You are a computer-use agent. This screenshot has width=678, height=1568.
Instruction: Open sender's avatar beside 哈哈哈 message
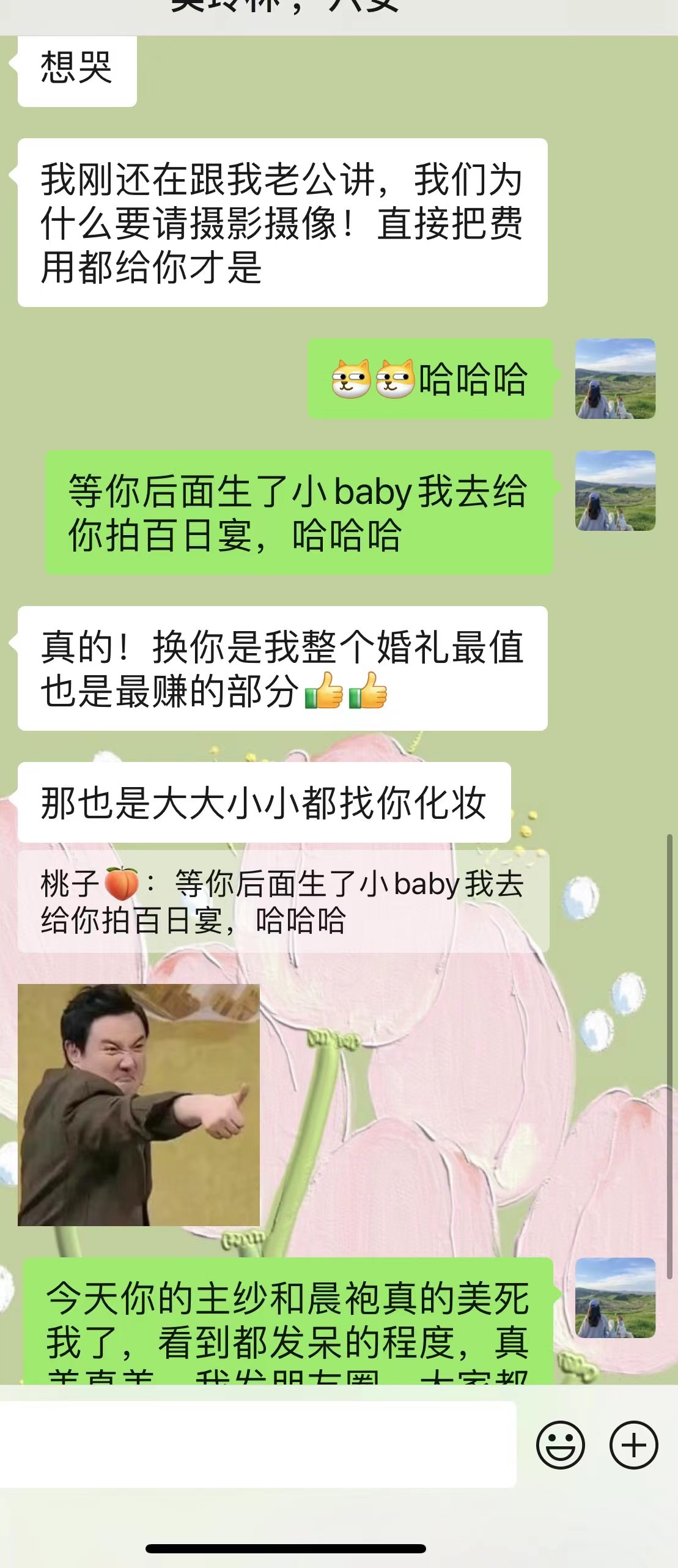615,379
